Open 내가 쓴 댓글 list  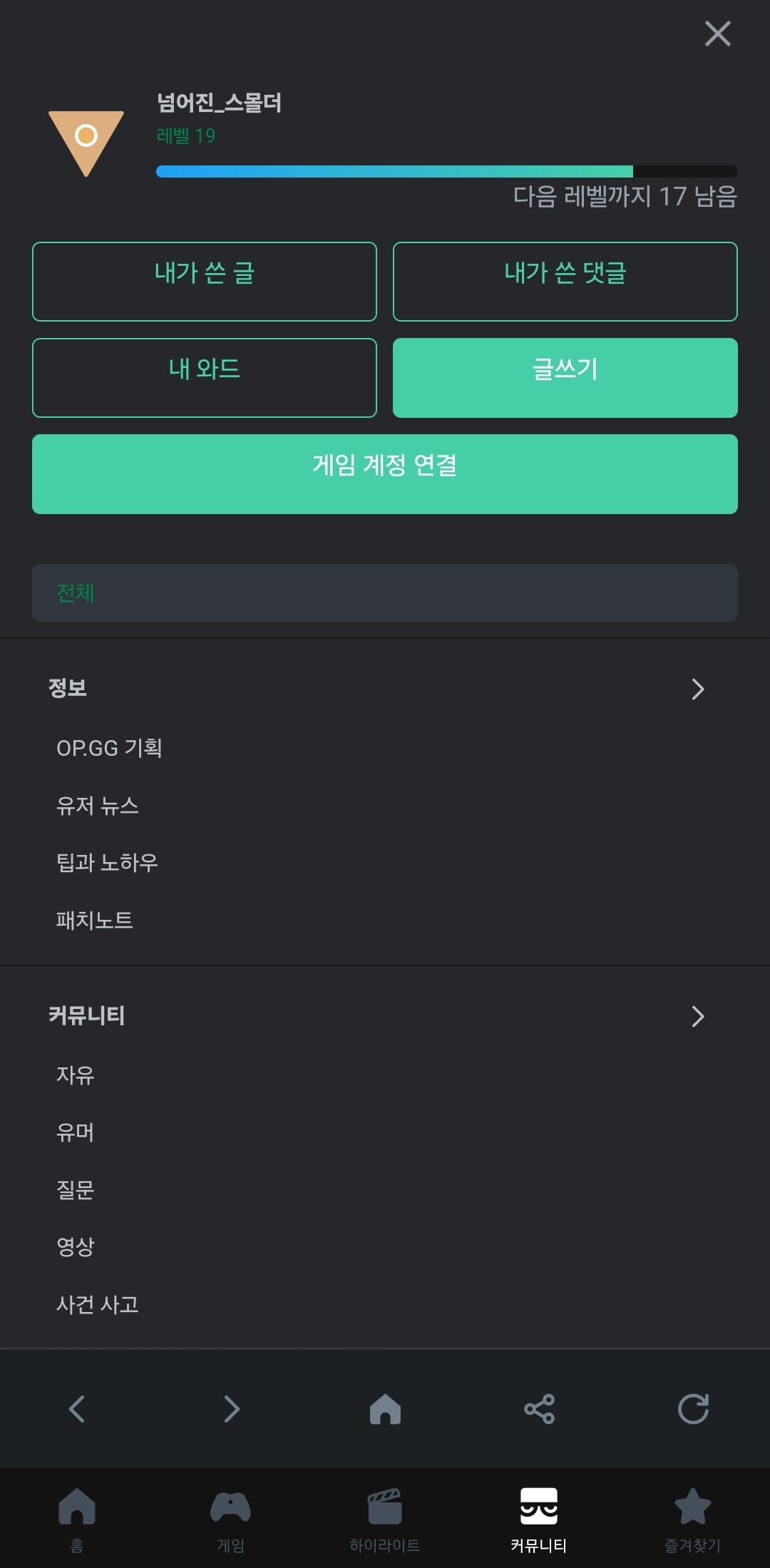pyautogui.click(x=565, y=282)
